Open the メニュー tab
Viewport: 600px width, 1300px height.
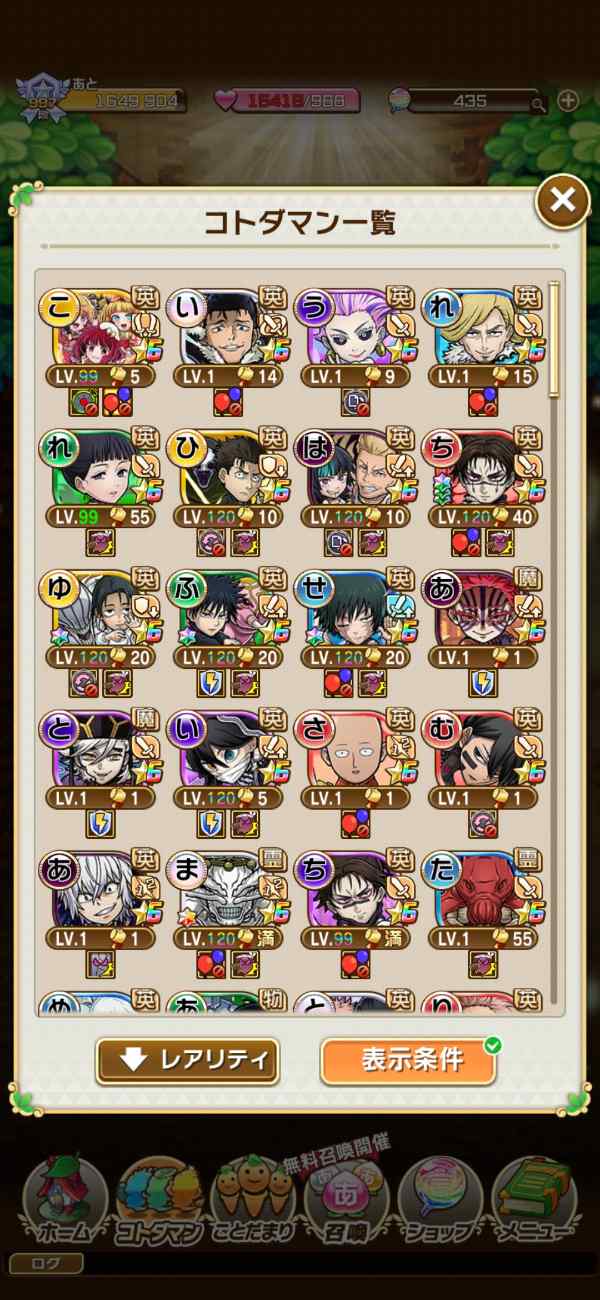tap(534, 1198)
